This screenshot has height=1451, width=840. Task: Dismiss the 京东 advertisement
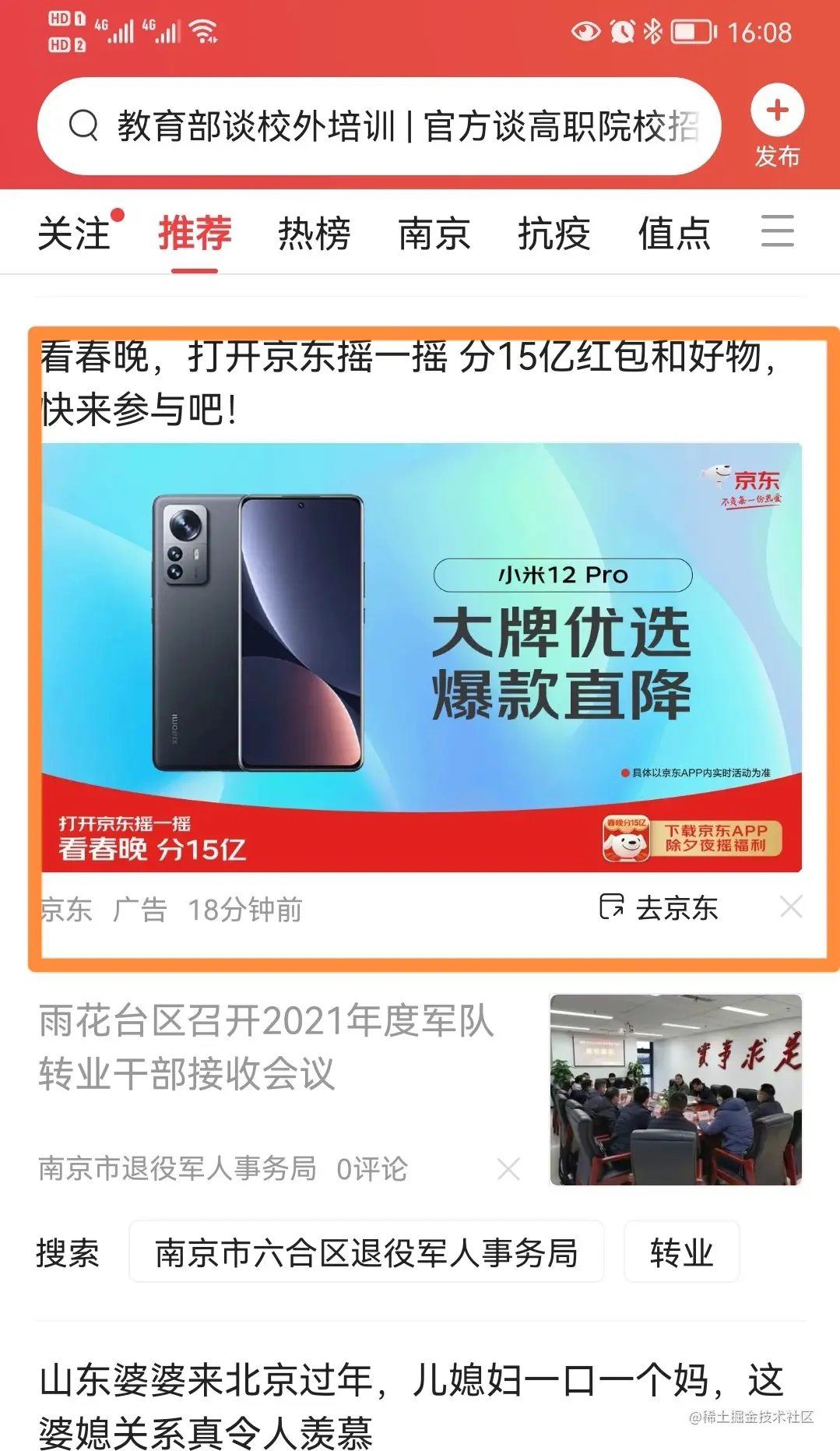pos(791,907)
